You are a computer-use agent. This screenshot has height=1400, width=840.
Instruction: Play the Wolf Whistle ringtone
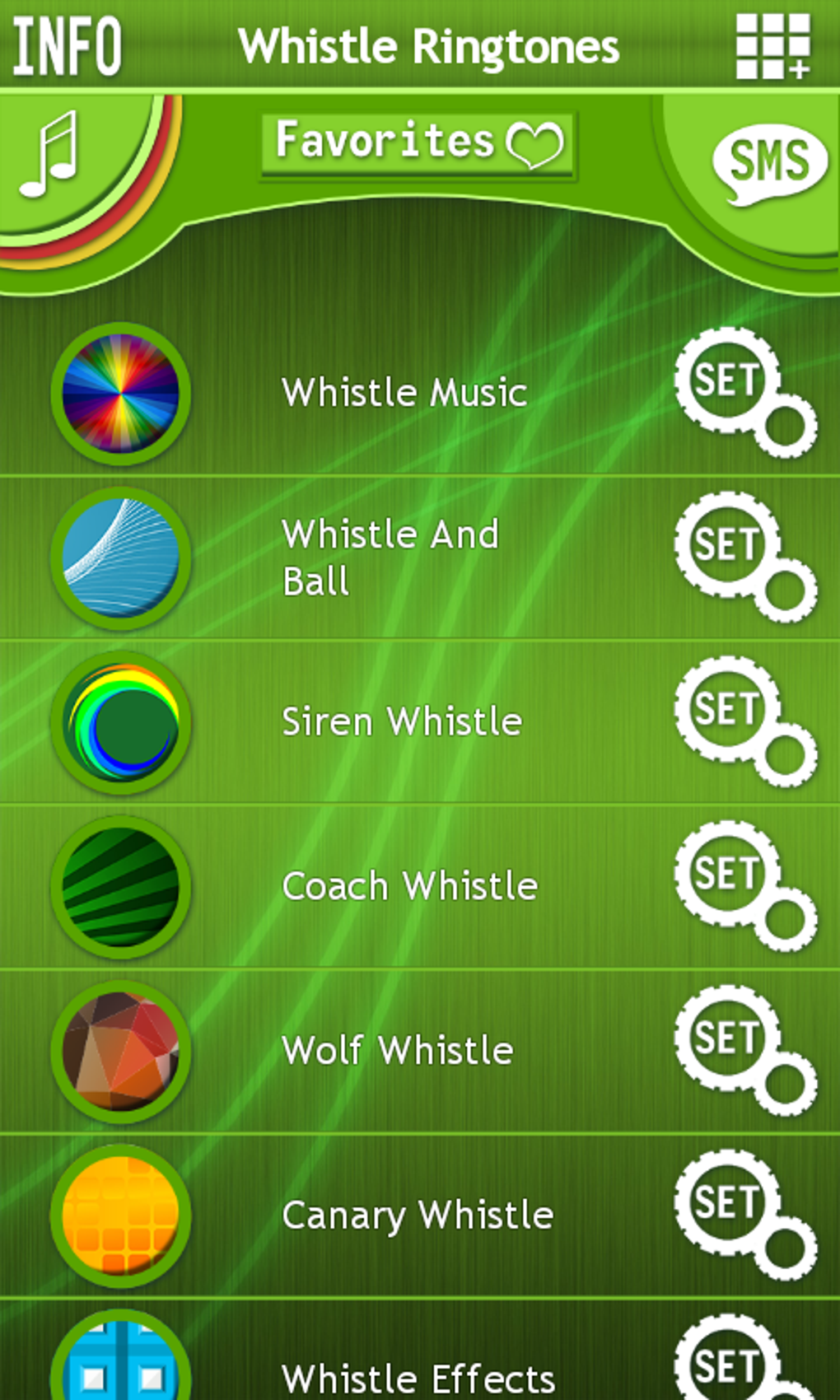(121, 1052)
